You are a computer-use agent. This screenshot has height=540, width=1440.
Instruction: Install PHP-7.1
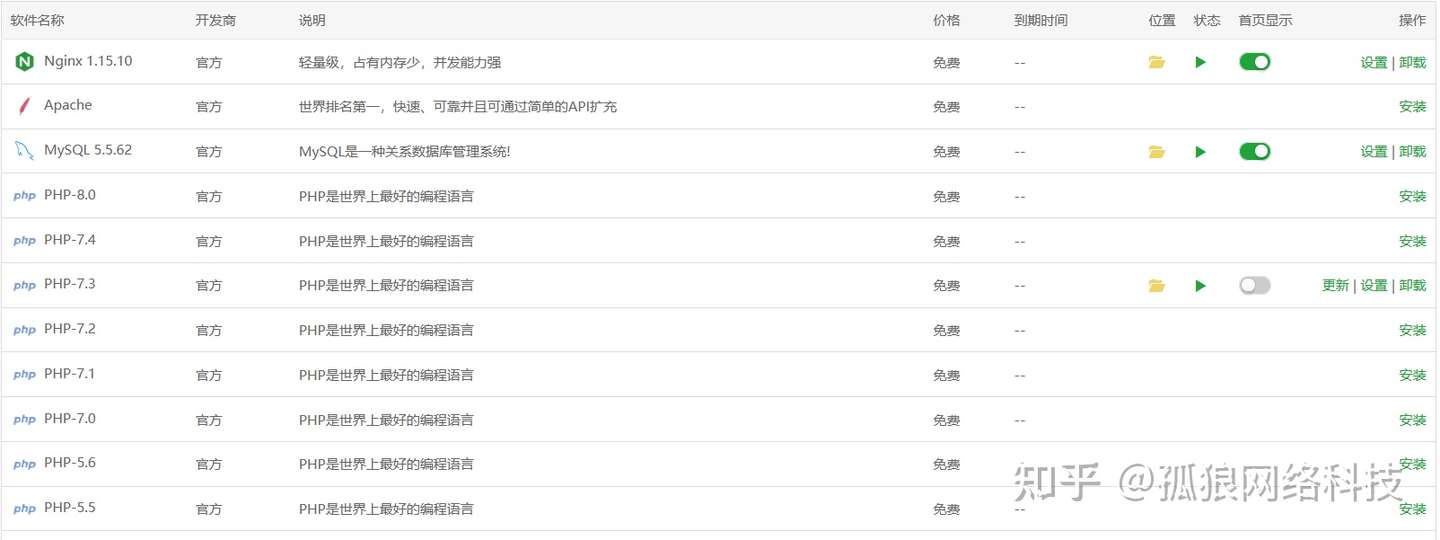(1413, 375)
